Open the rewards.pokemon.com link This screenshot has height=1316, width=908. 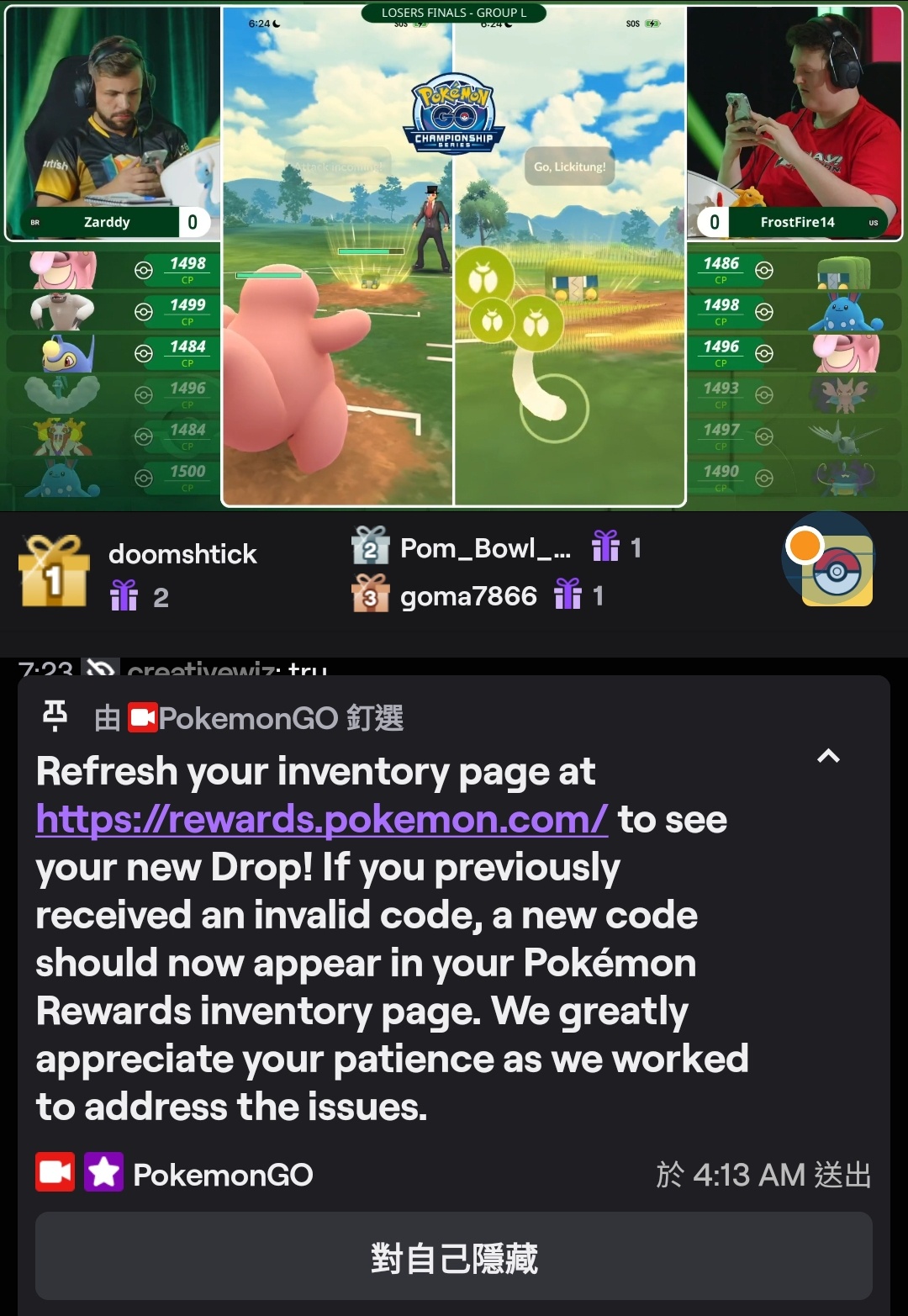click(x=321, y=819)
